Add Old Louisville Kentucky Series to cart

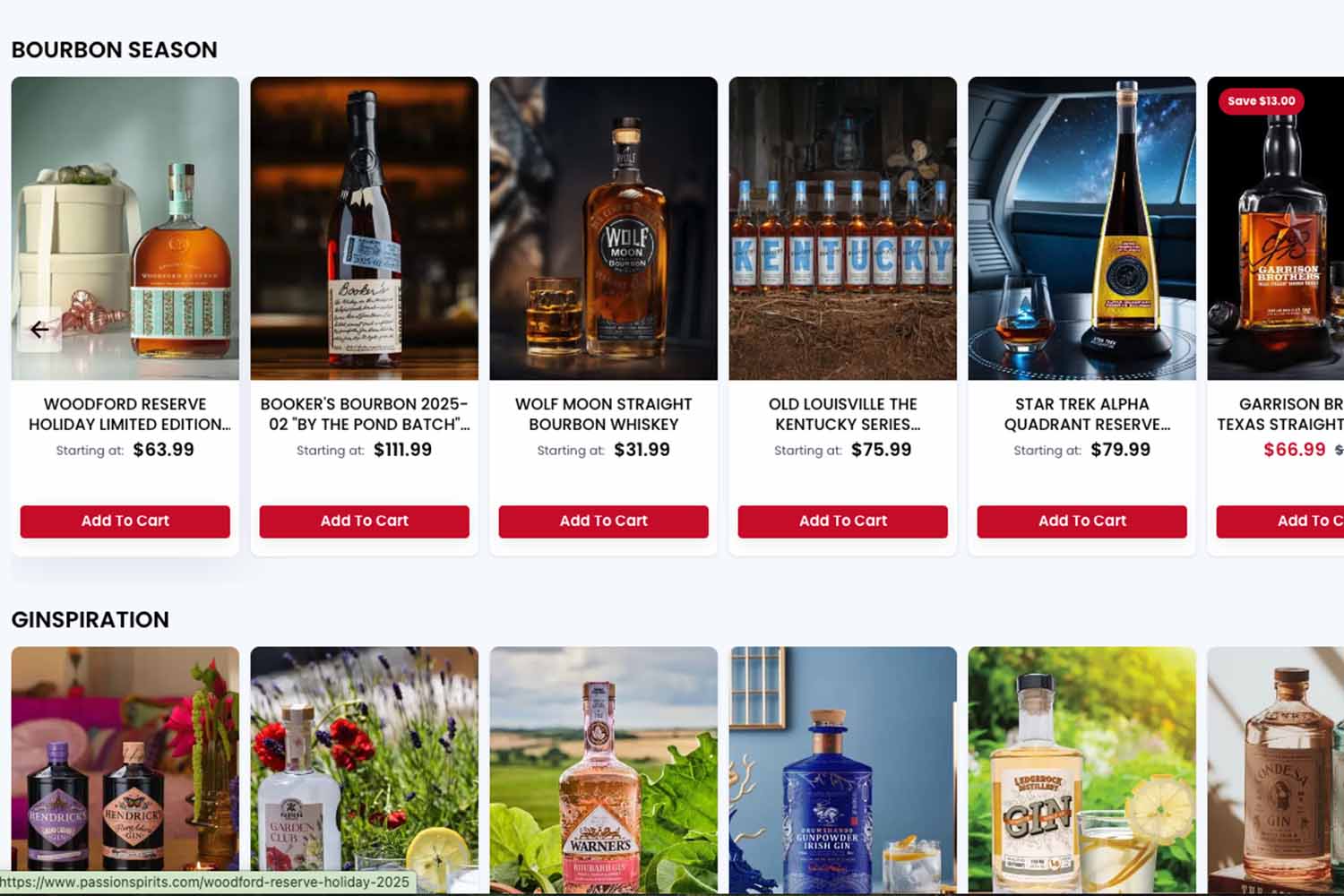[842, 521]
